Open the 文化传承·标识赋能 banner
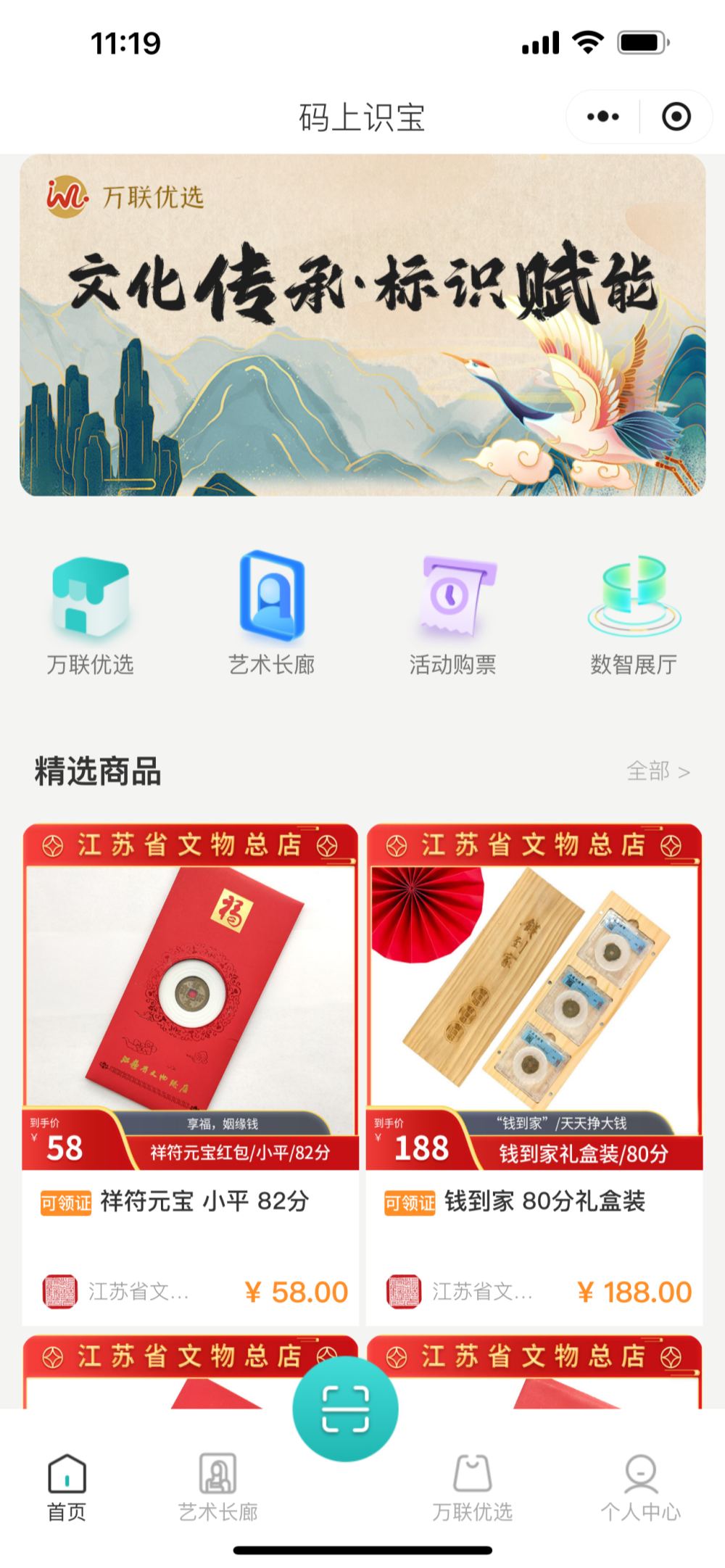 click(x=362, y=325)
